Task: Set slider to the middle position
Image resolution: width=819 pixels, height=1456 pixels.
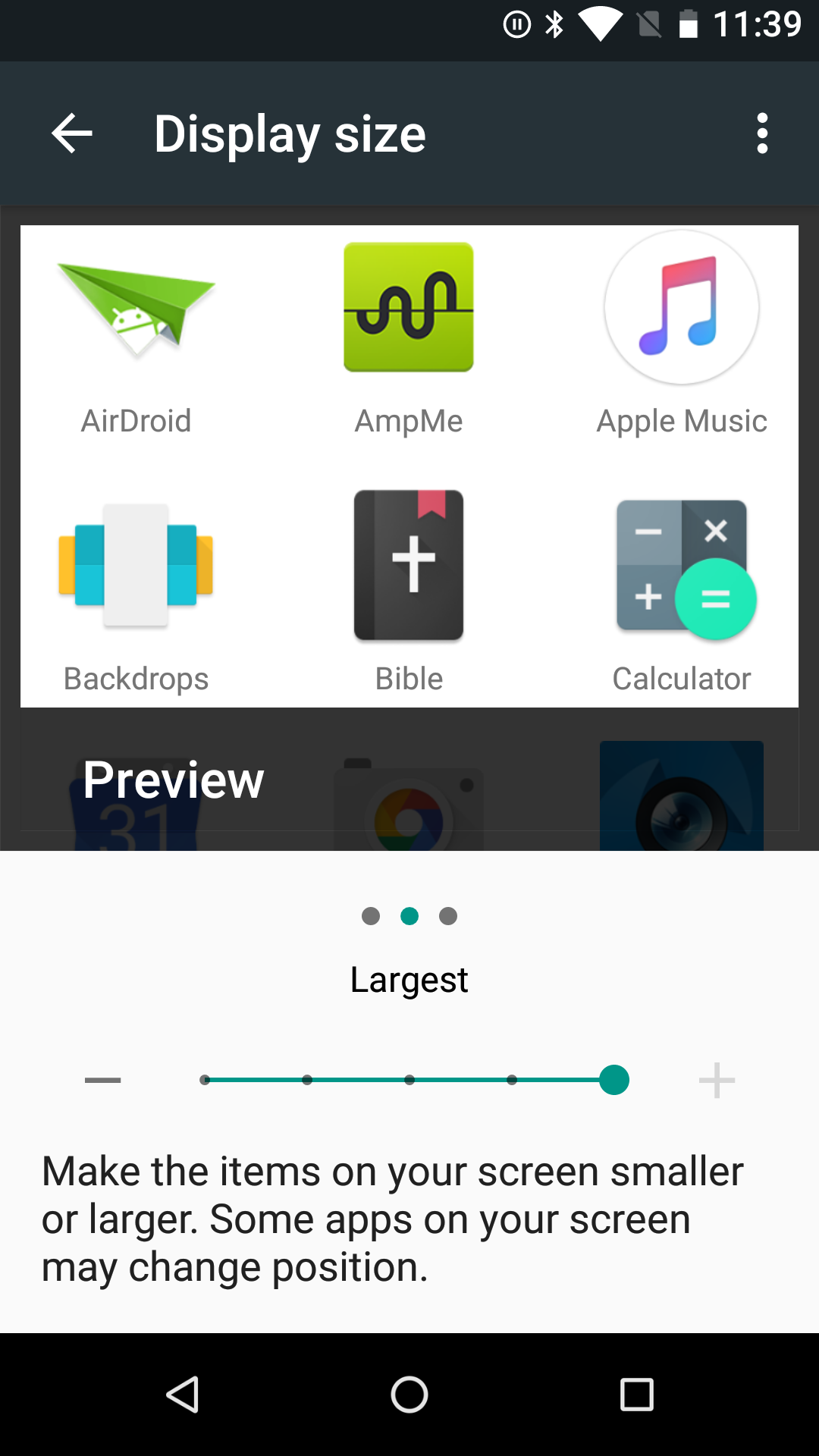Action: [x=409, y=1080]
